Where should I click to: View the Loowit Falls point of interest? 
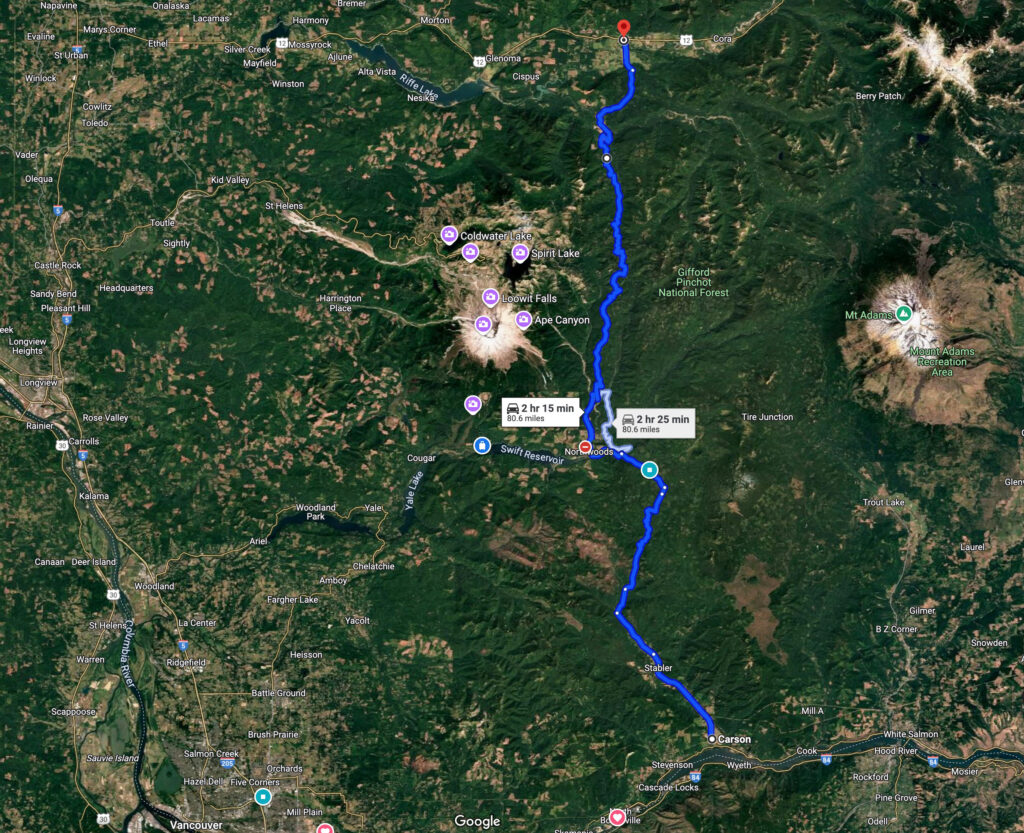pyautogui.click(x=490, y=297)
